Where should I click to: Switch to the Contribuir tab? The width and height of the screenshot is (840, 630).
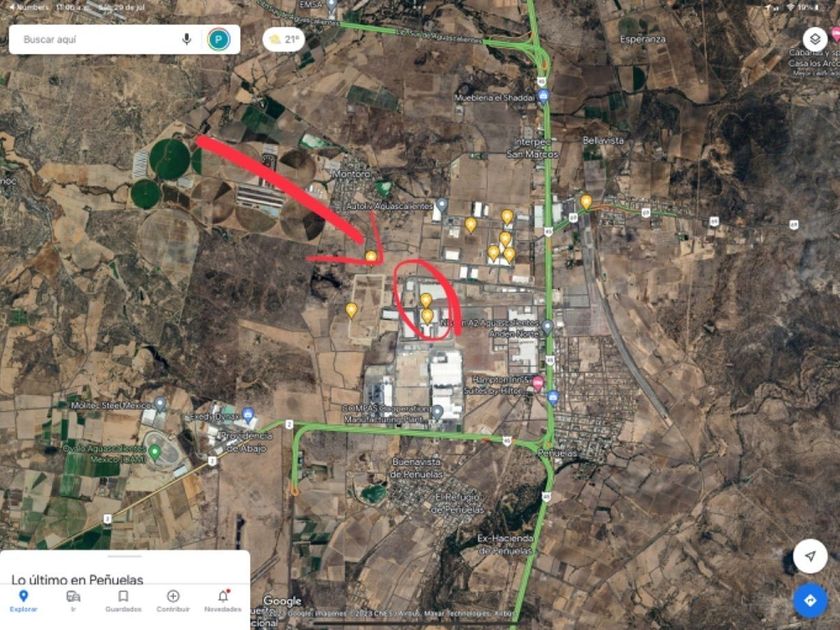coord(173,601)
